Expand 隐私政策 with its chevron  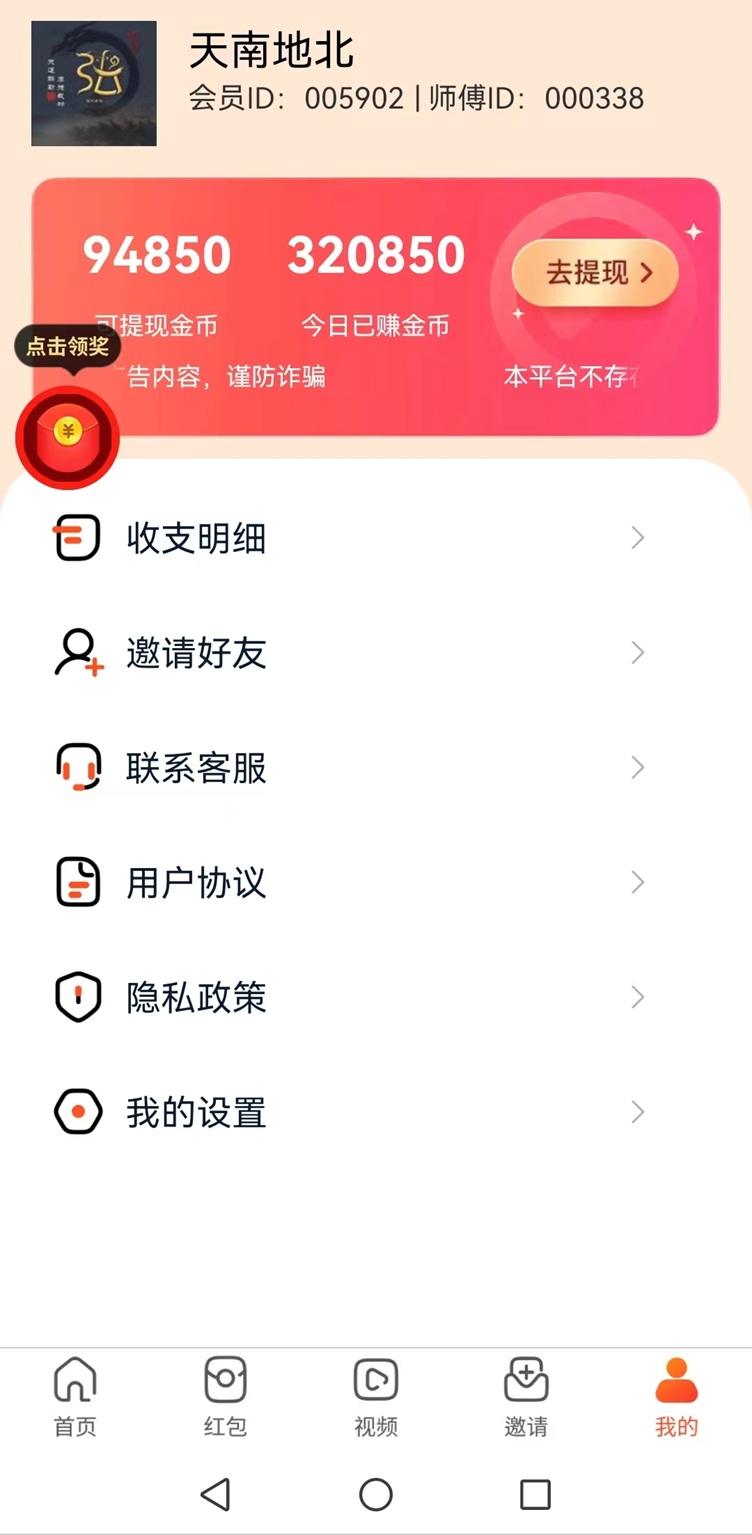pyautogui.click(x=638, y=997)
